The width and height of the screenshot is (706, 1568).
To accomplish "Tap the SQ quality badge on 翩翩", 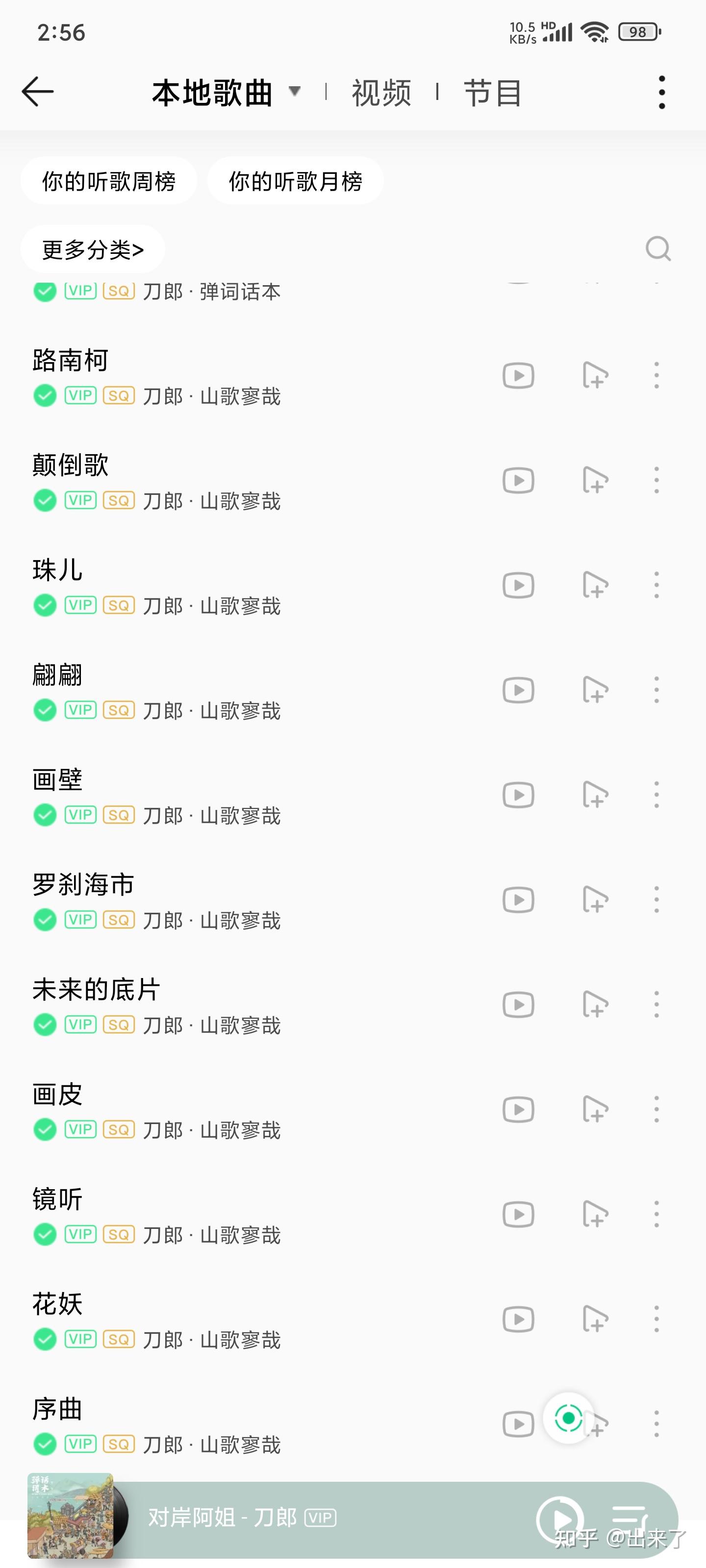I will click(x=118, y=709).
